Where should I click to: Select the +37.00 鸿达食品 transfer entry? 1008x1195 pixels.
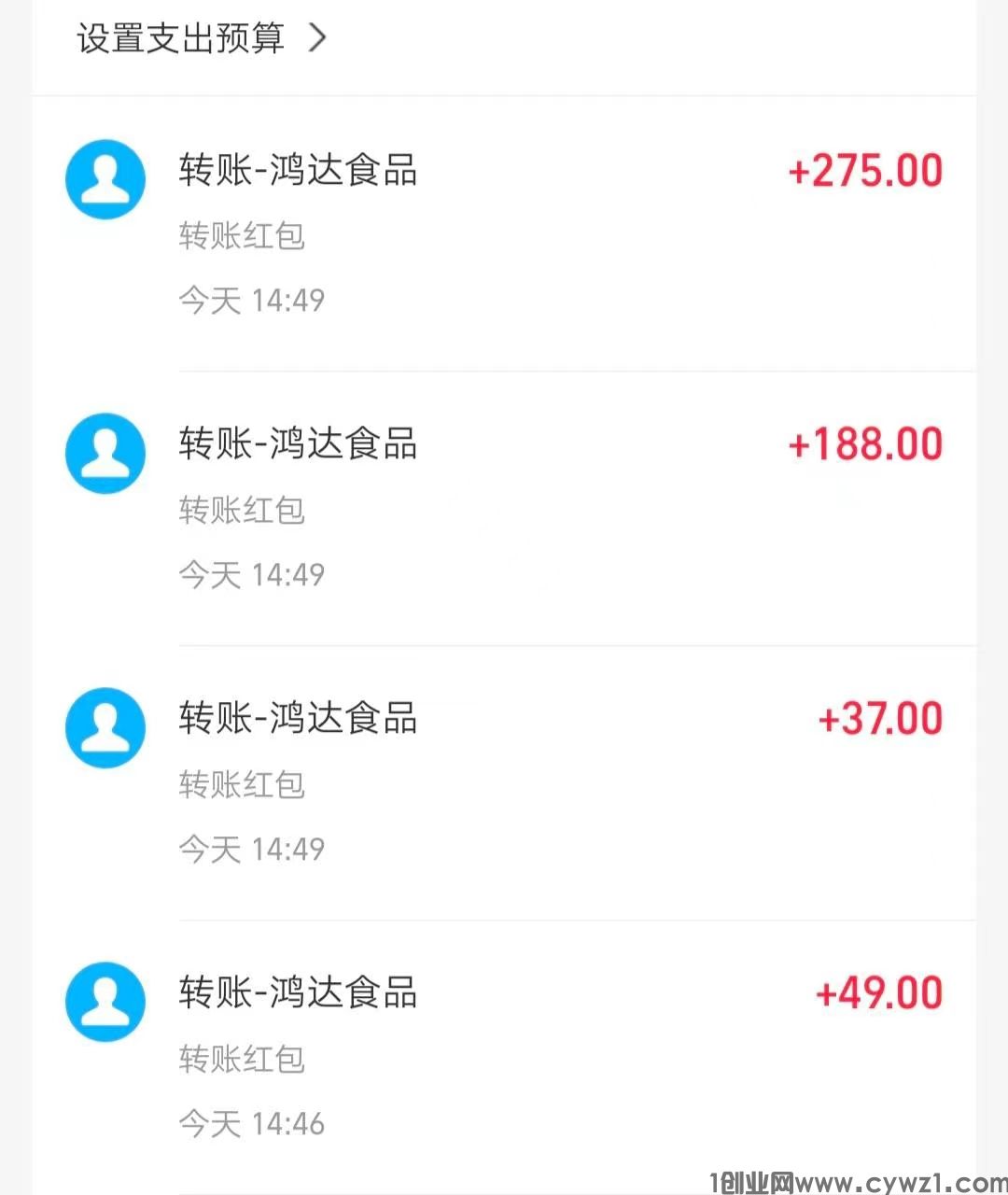(x=504, y=782)
